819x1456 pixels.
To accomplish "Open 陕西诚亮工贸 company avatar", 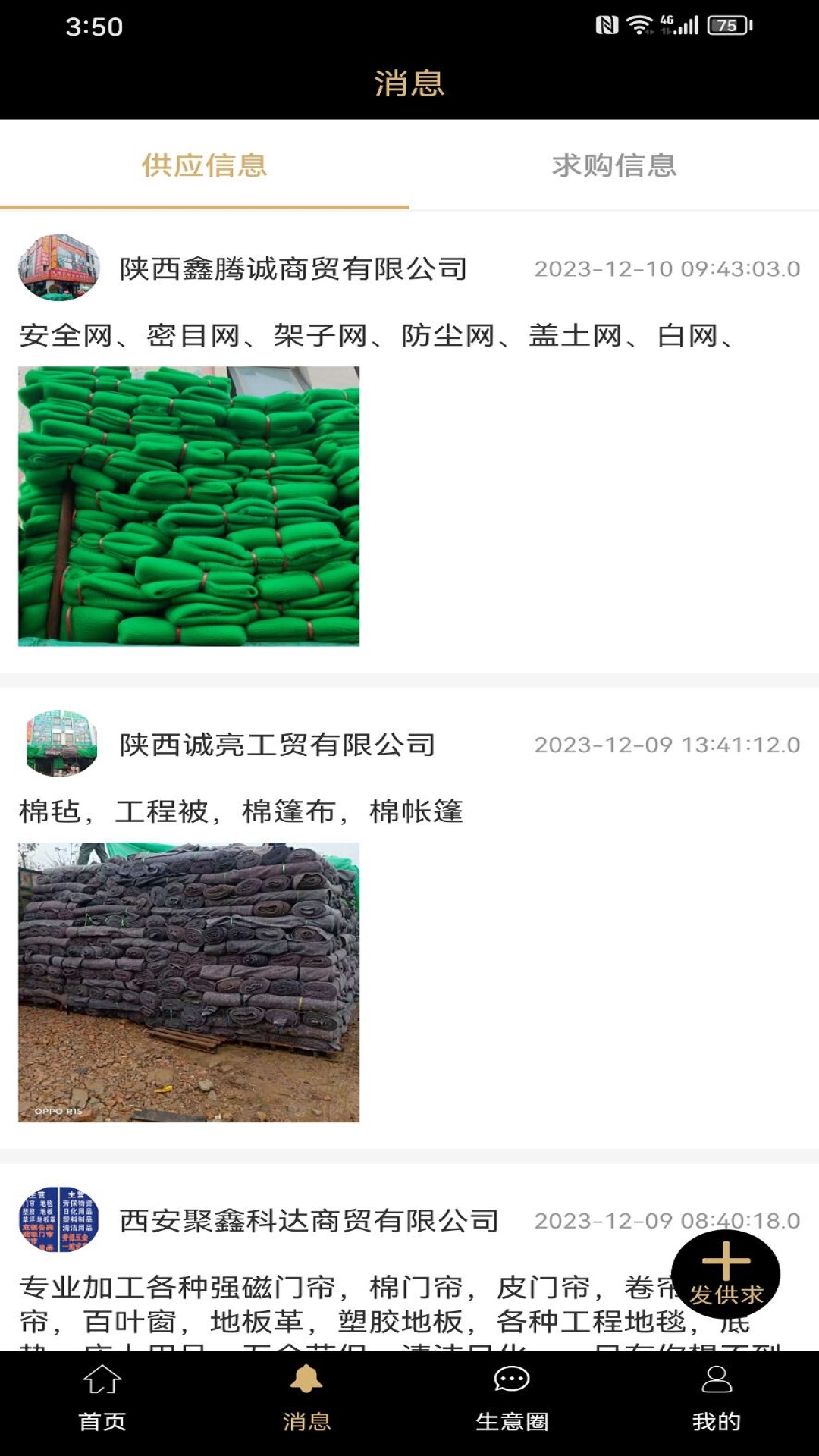I will tap(61, 743).
